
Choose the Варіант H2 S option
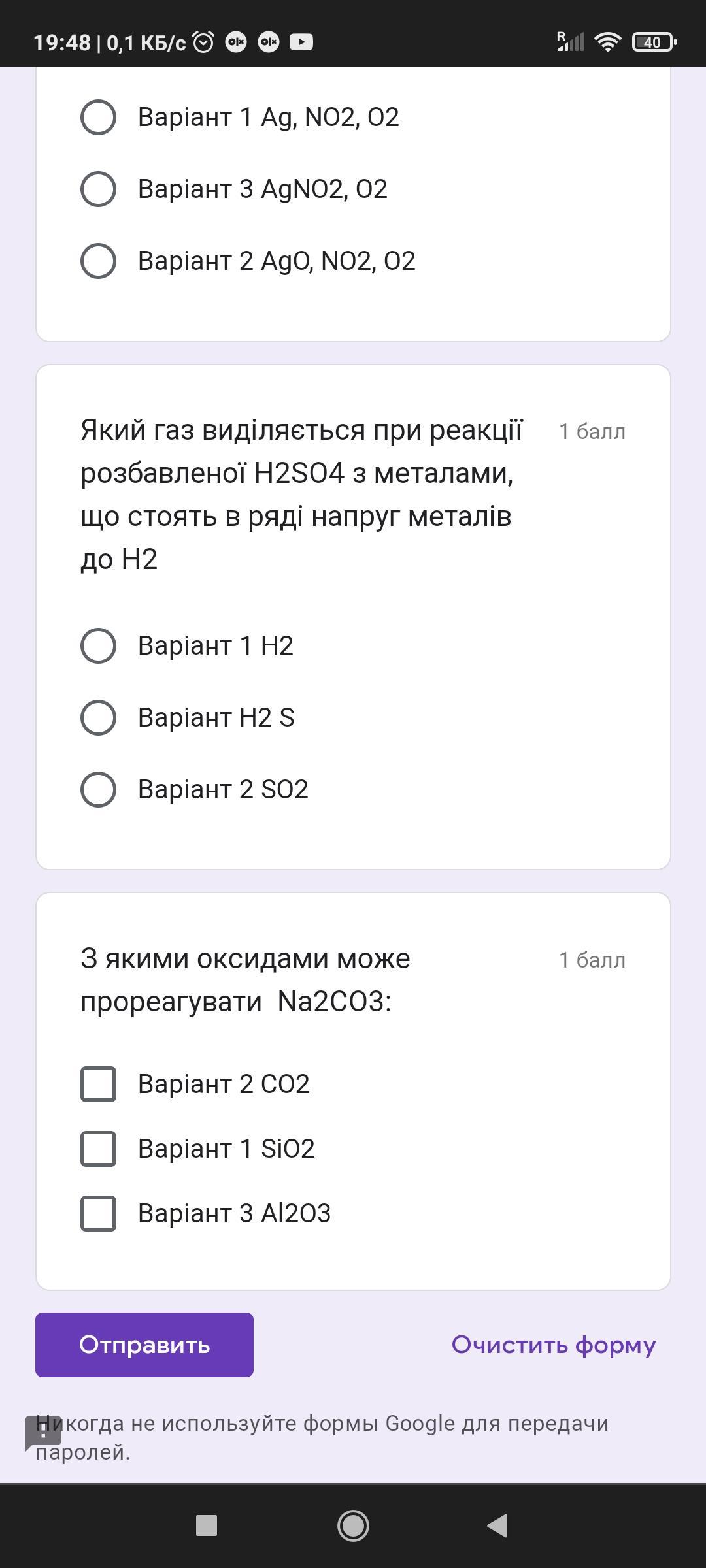click(98, 718)
